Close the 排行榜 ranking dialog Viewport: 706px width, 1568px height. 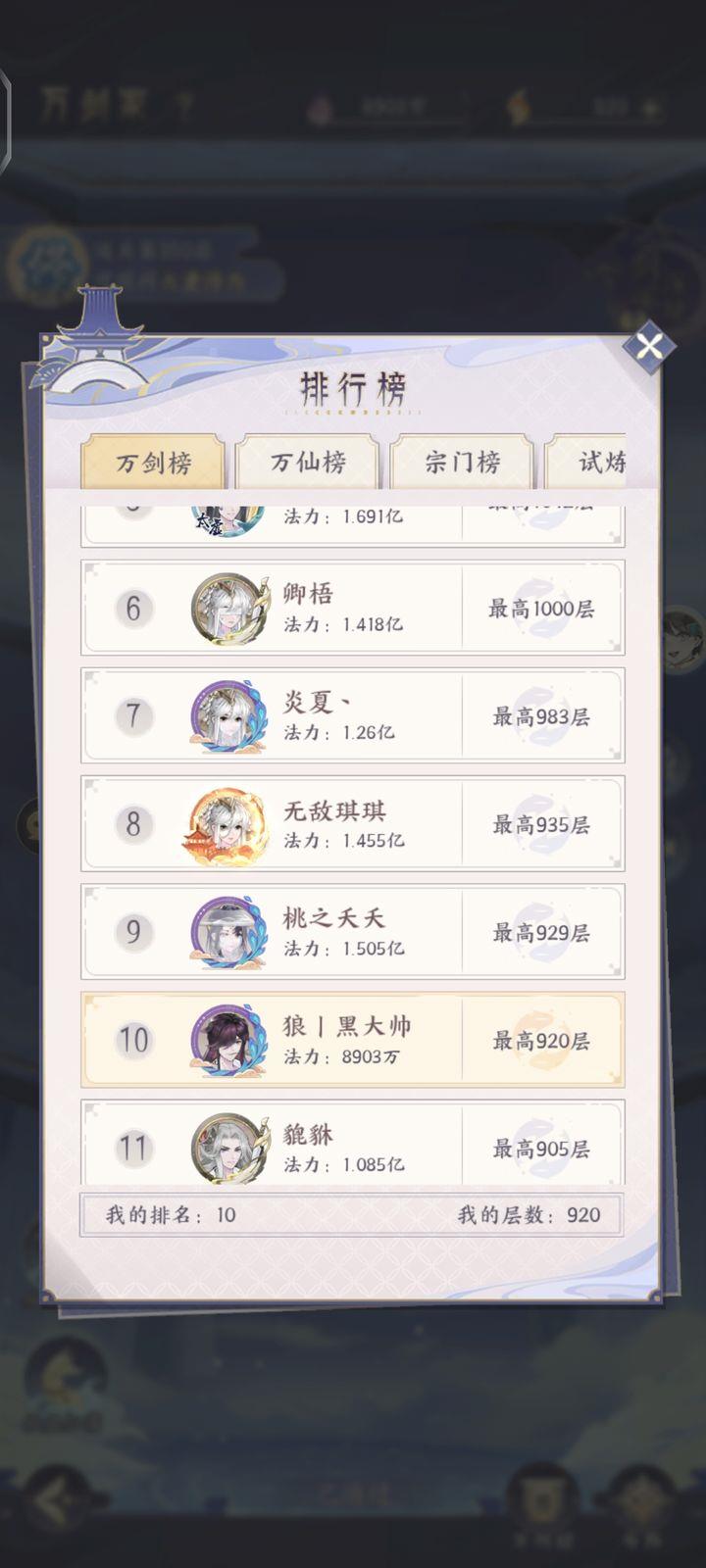pyautogui.click(x=649, y=346)
